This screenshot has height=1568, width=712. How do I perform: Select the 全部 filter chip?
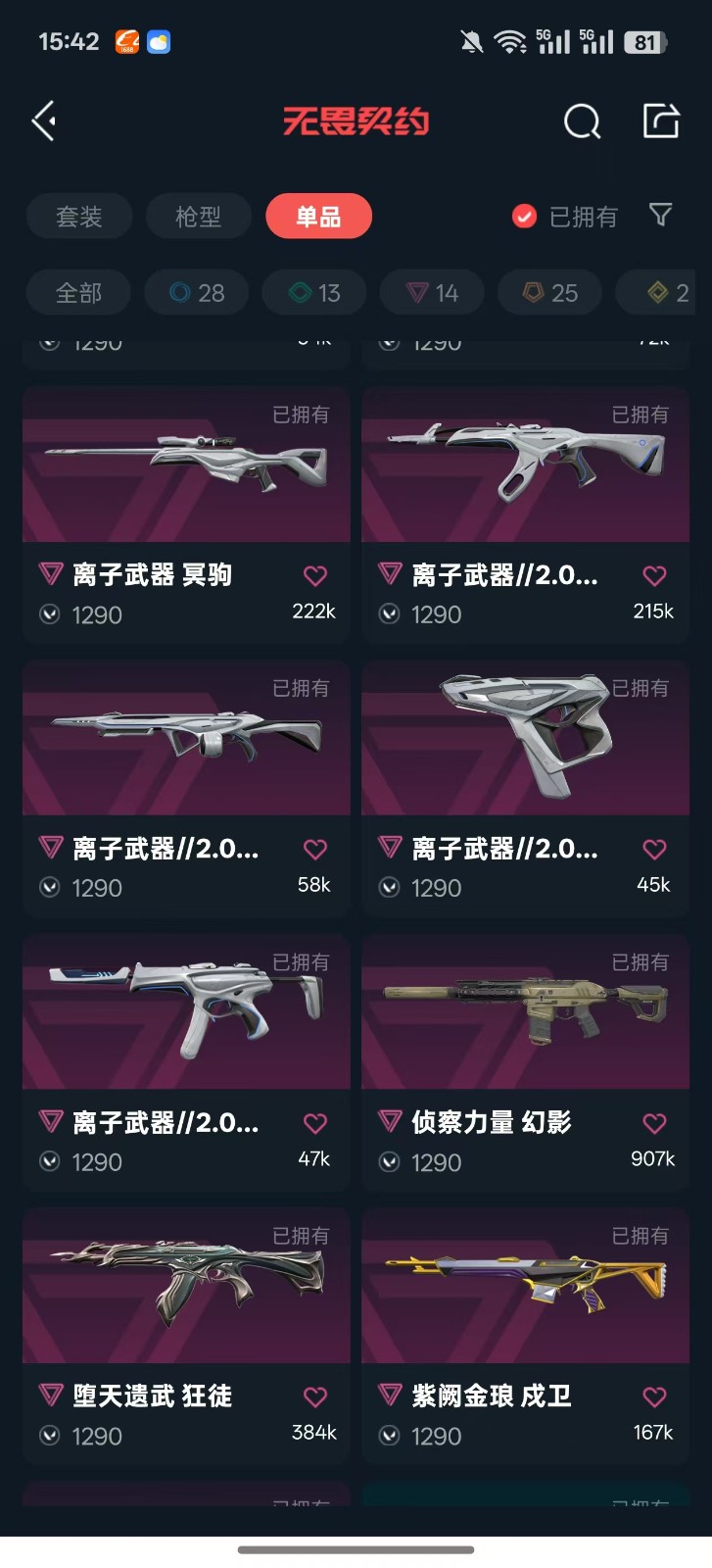coord(78,293)
